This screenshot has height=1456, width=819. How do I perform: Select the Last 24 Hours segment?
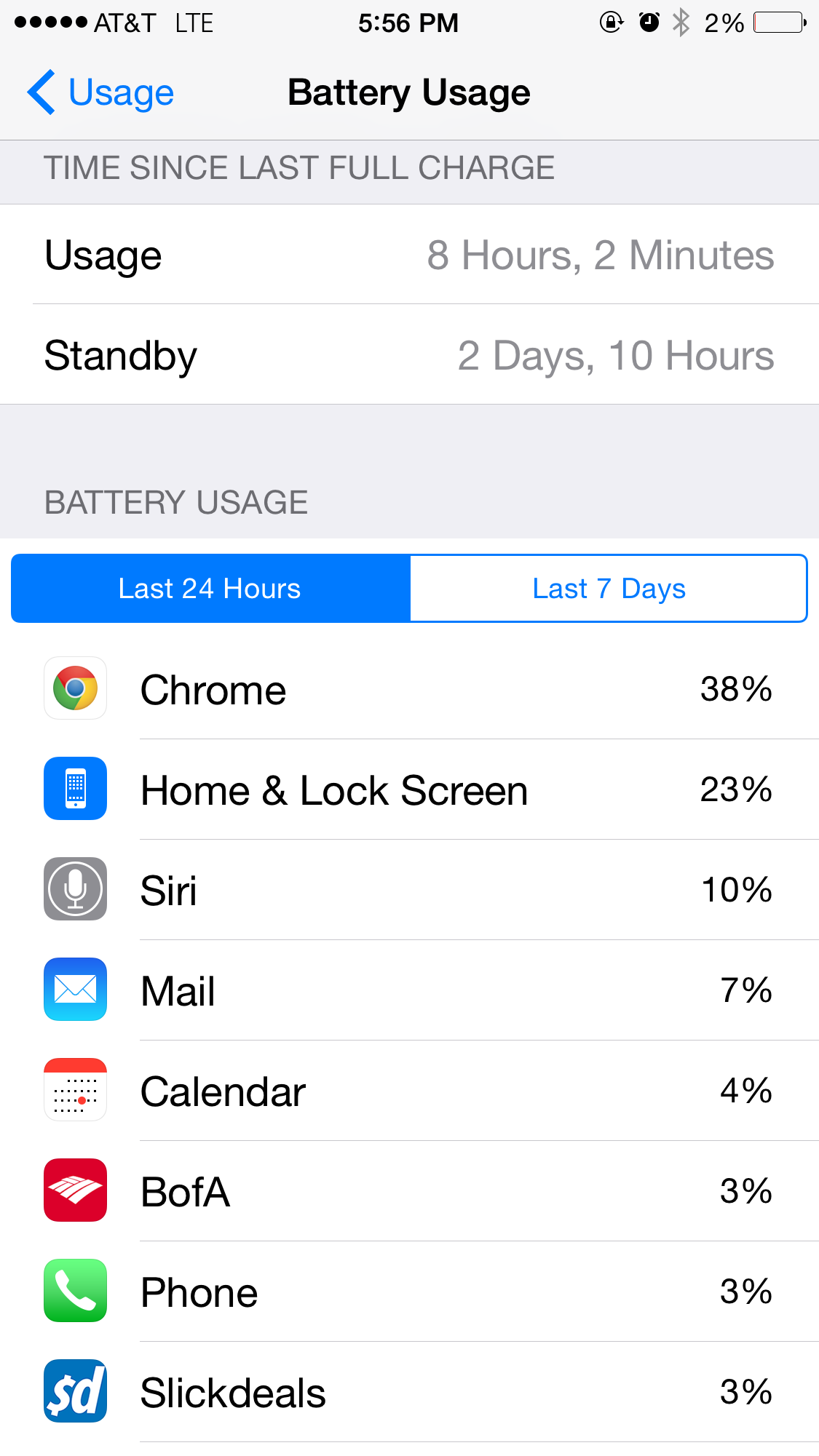[x=210, y=588]
